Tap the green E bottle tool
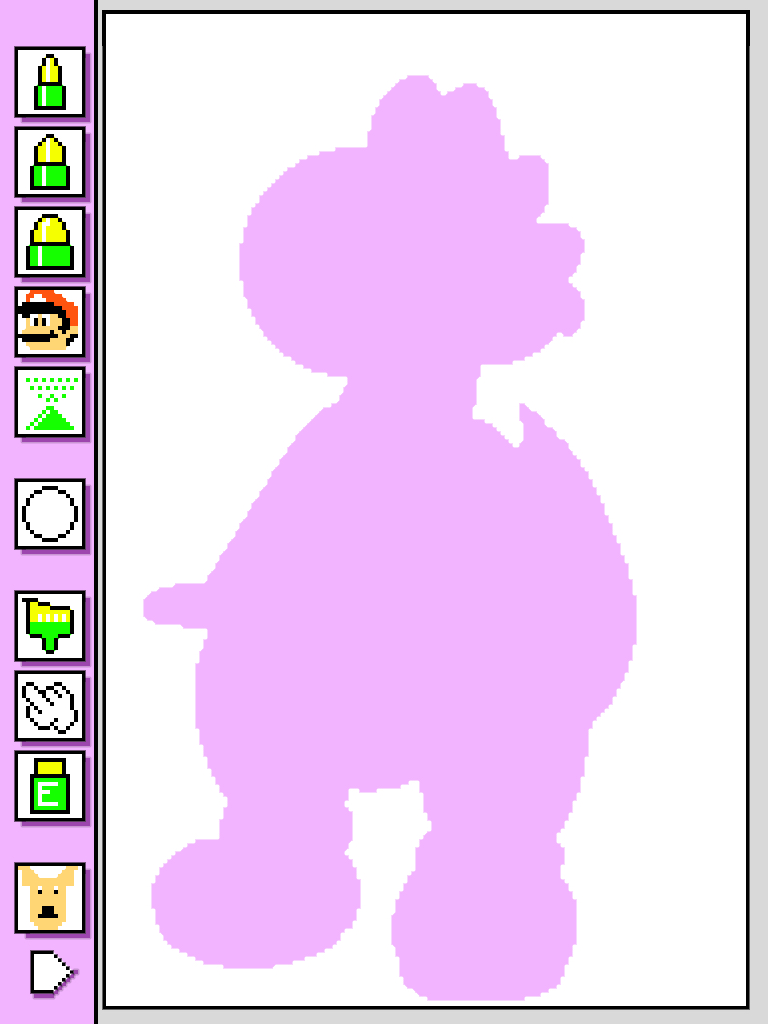The image size is (768, 1024). [49, 786]
